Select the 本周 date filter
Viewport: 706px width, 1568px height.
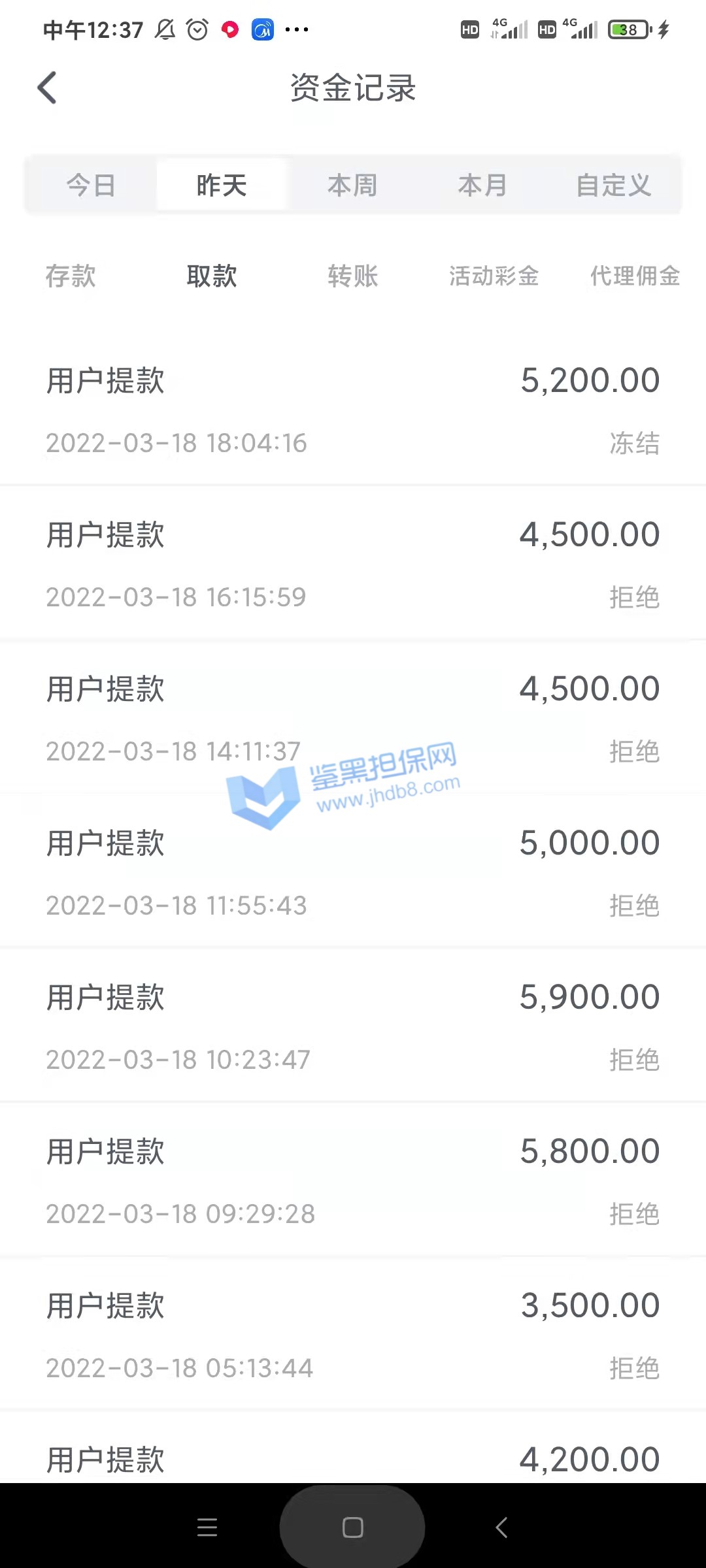pyautogui.click(x=352, y=186)
